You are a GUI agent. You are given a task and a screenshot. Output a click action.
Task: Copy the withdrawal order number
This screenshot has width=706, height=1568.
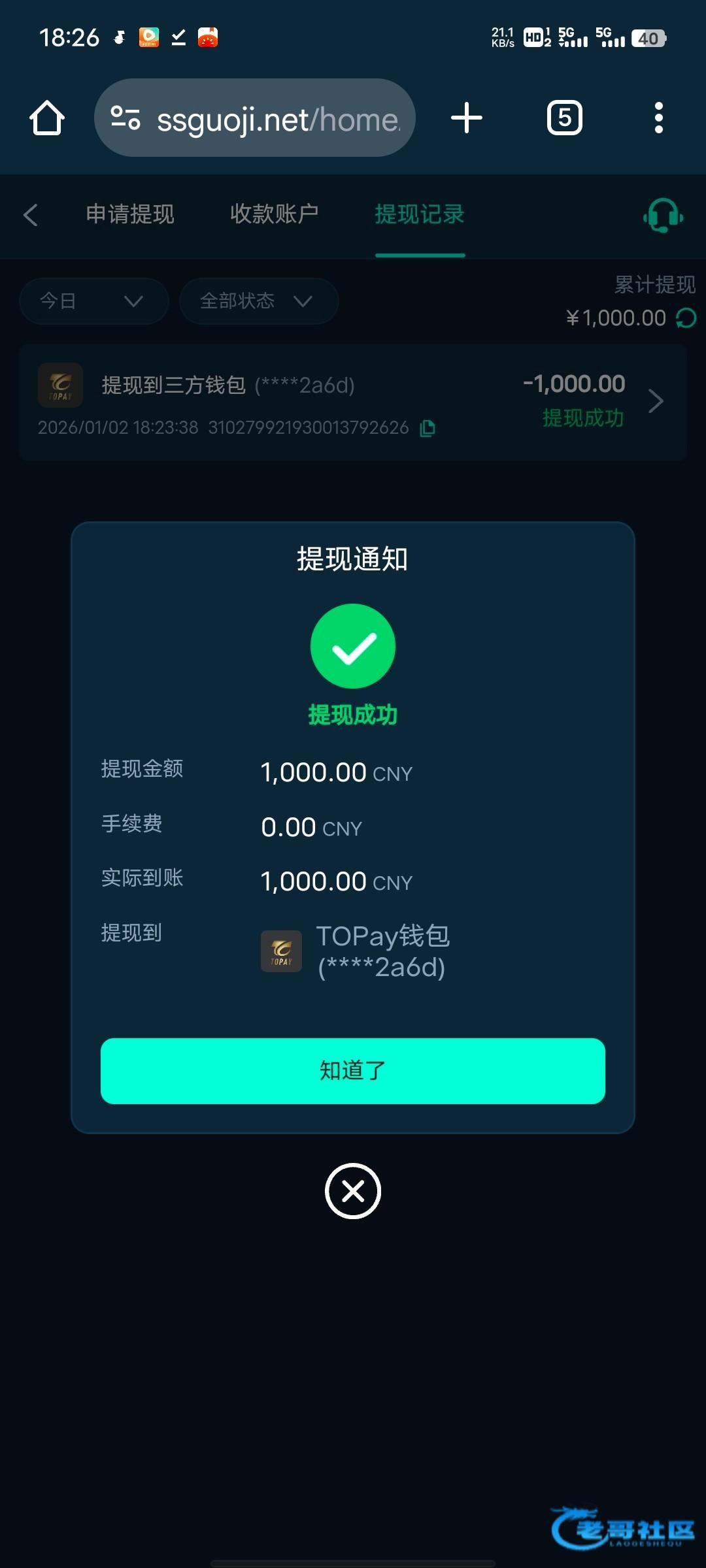pyautogui.click(x=428, y=429)
